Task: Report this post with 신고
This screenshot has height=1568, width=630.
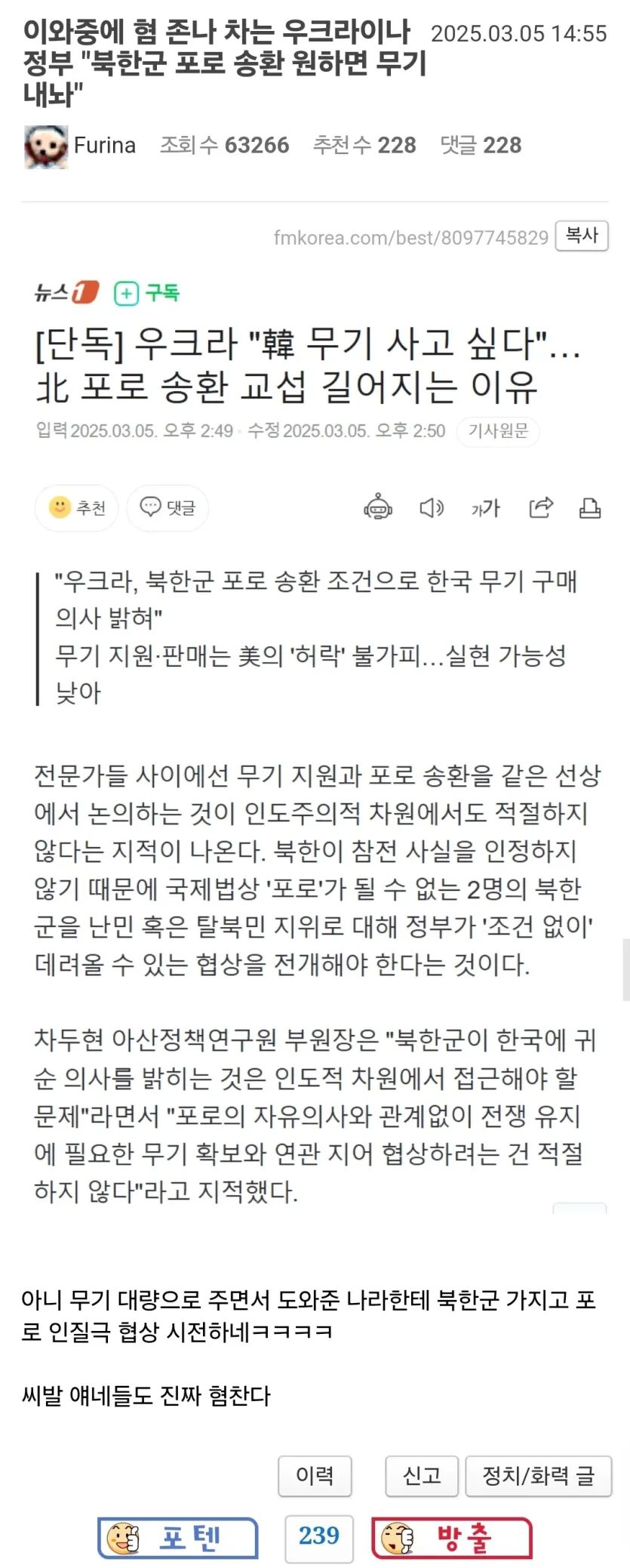Action: click(421, 1475)
